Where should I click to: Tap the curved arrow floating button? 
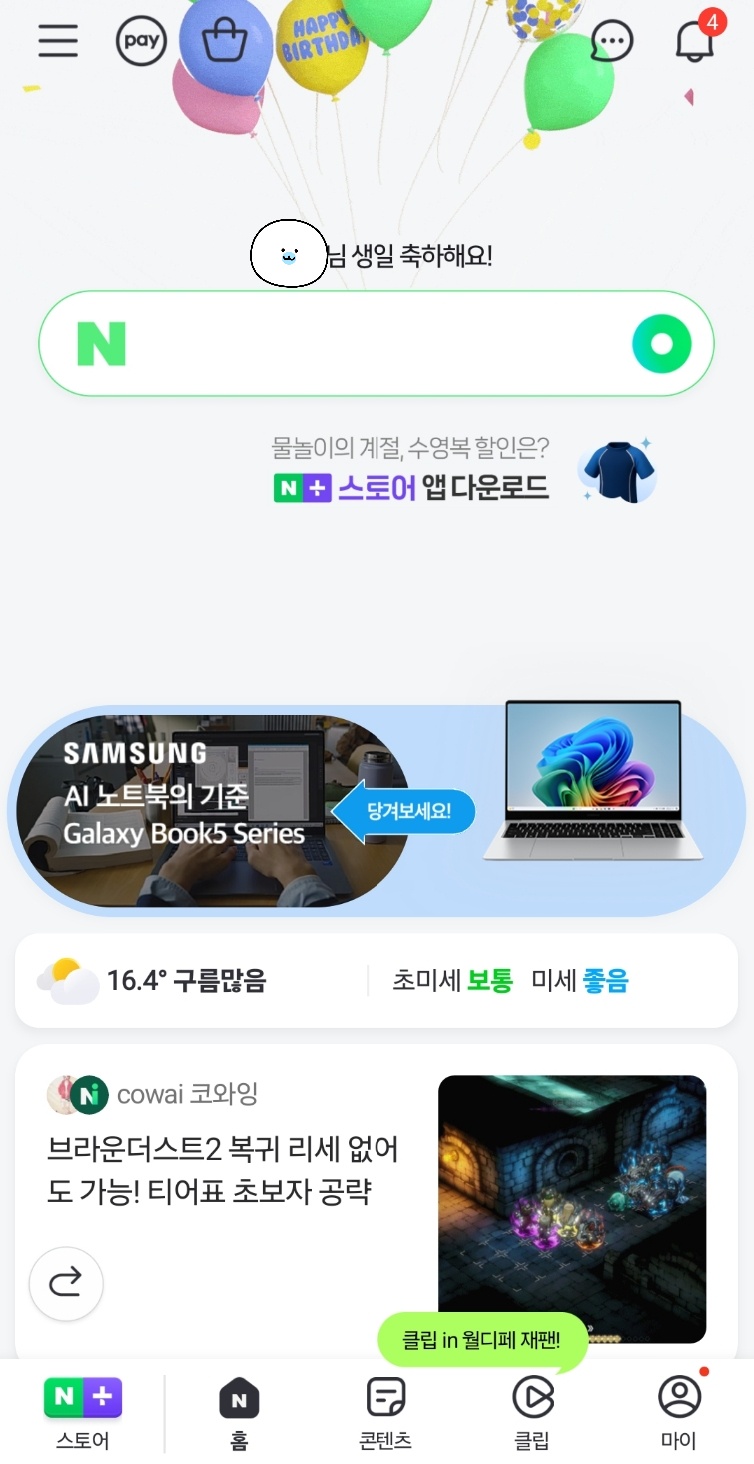coord(66,1283)
